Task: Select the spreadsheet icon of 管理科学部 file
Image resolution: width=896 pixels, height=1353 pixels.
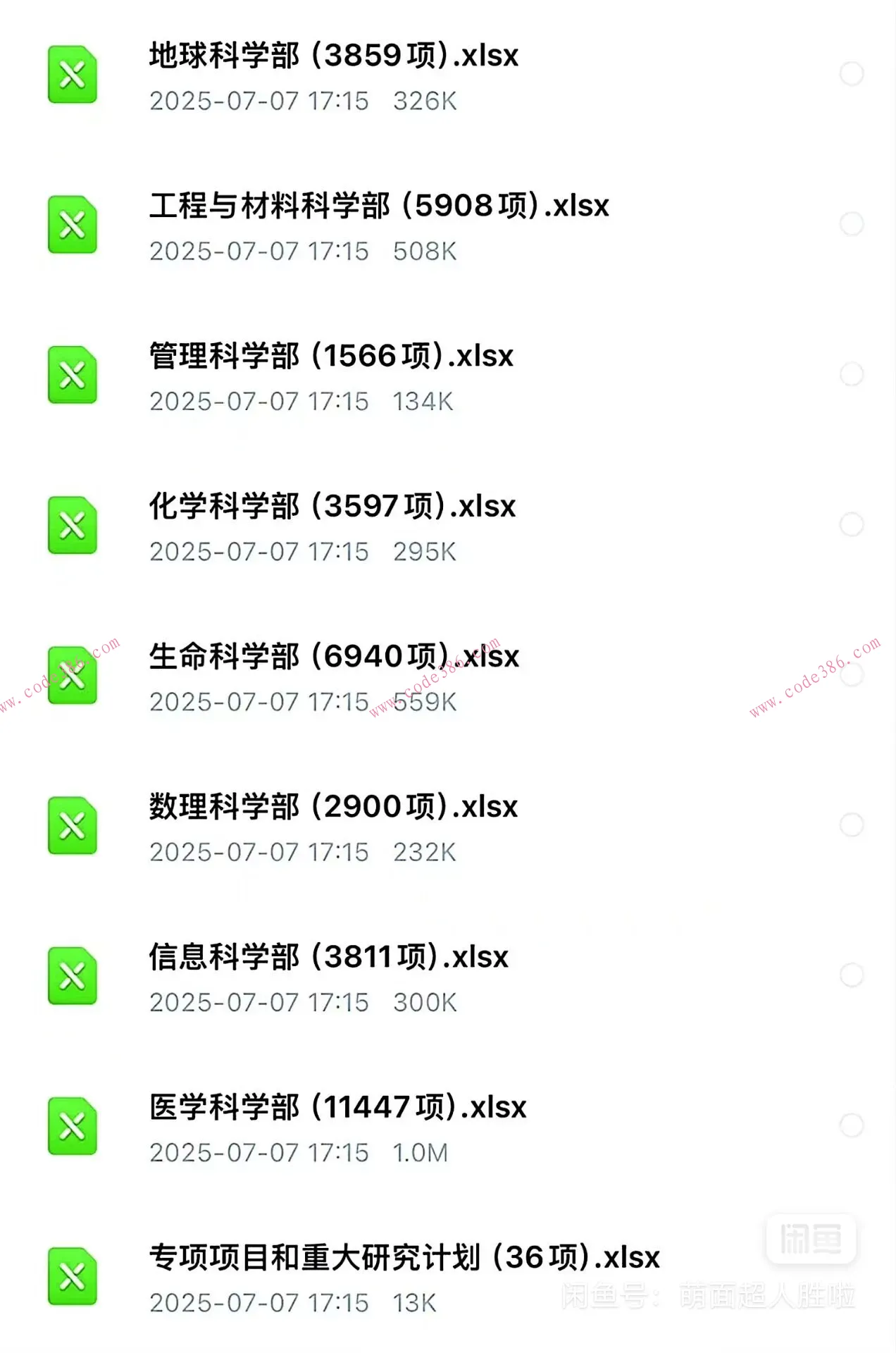Action: 71,376
